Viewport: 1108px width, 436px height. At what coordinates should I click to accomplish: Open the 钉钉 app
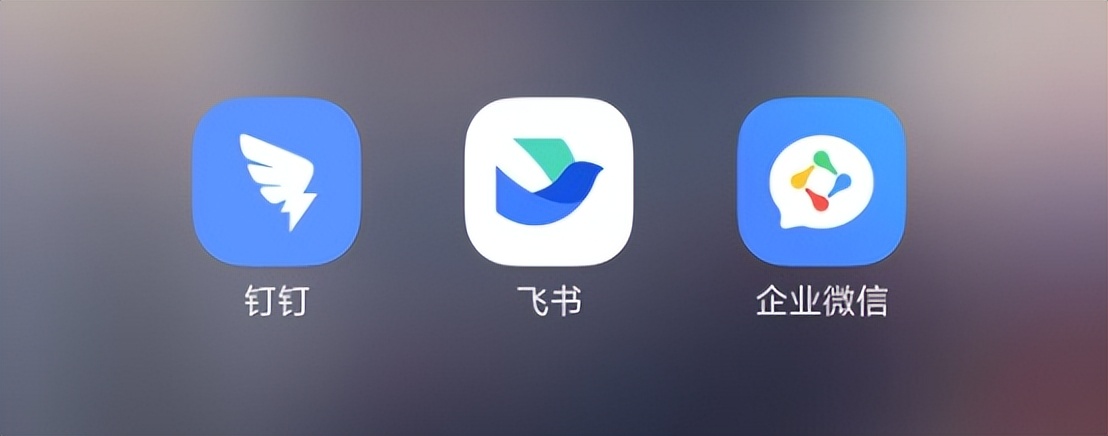click(276, 181)
